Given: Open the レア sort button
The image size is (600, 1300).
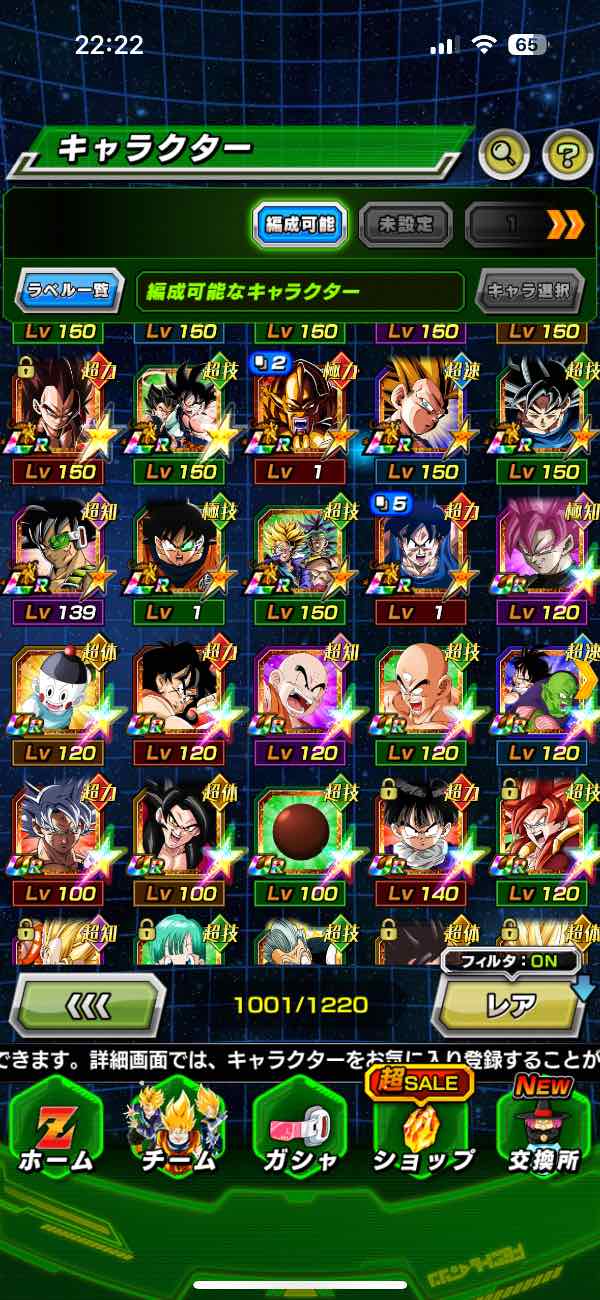Looking at the screenshot, I should [x=510, y=1005].
